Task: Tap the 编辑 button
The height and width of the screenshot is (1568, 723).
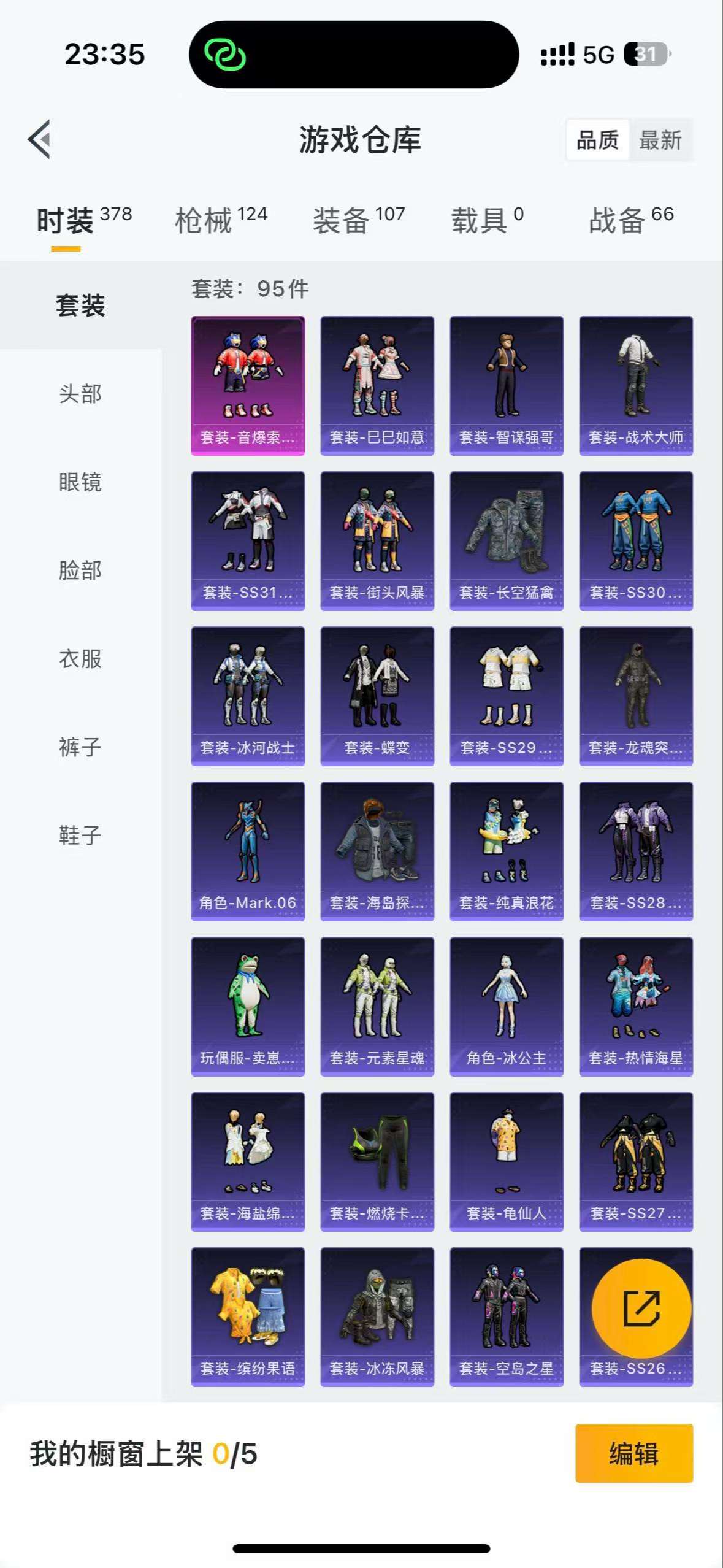Action: tap(633, 1453)
